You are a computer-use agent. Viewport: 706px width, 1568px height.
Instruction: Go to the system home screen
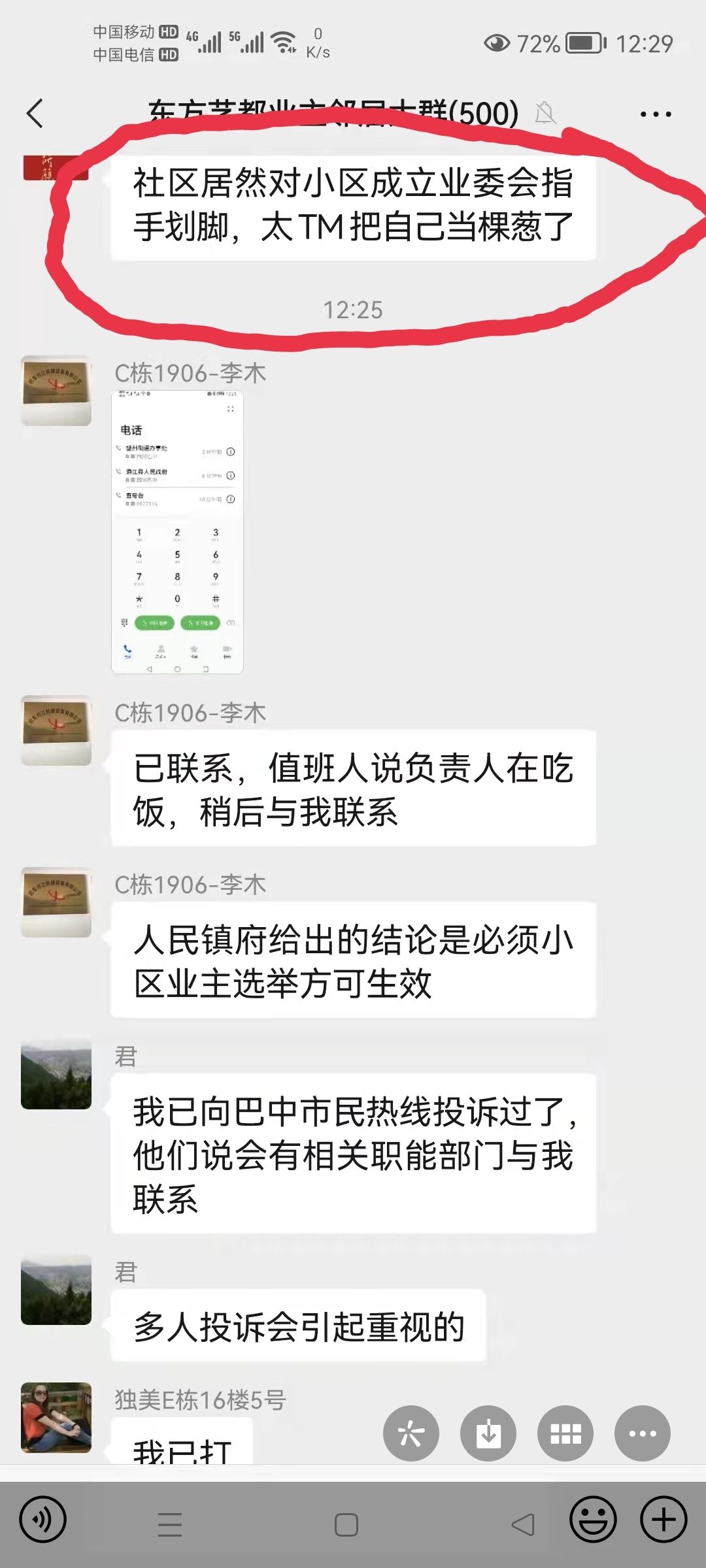click(346, 1525)
